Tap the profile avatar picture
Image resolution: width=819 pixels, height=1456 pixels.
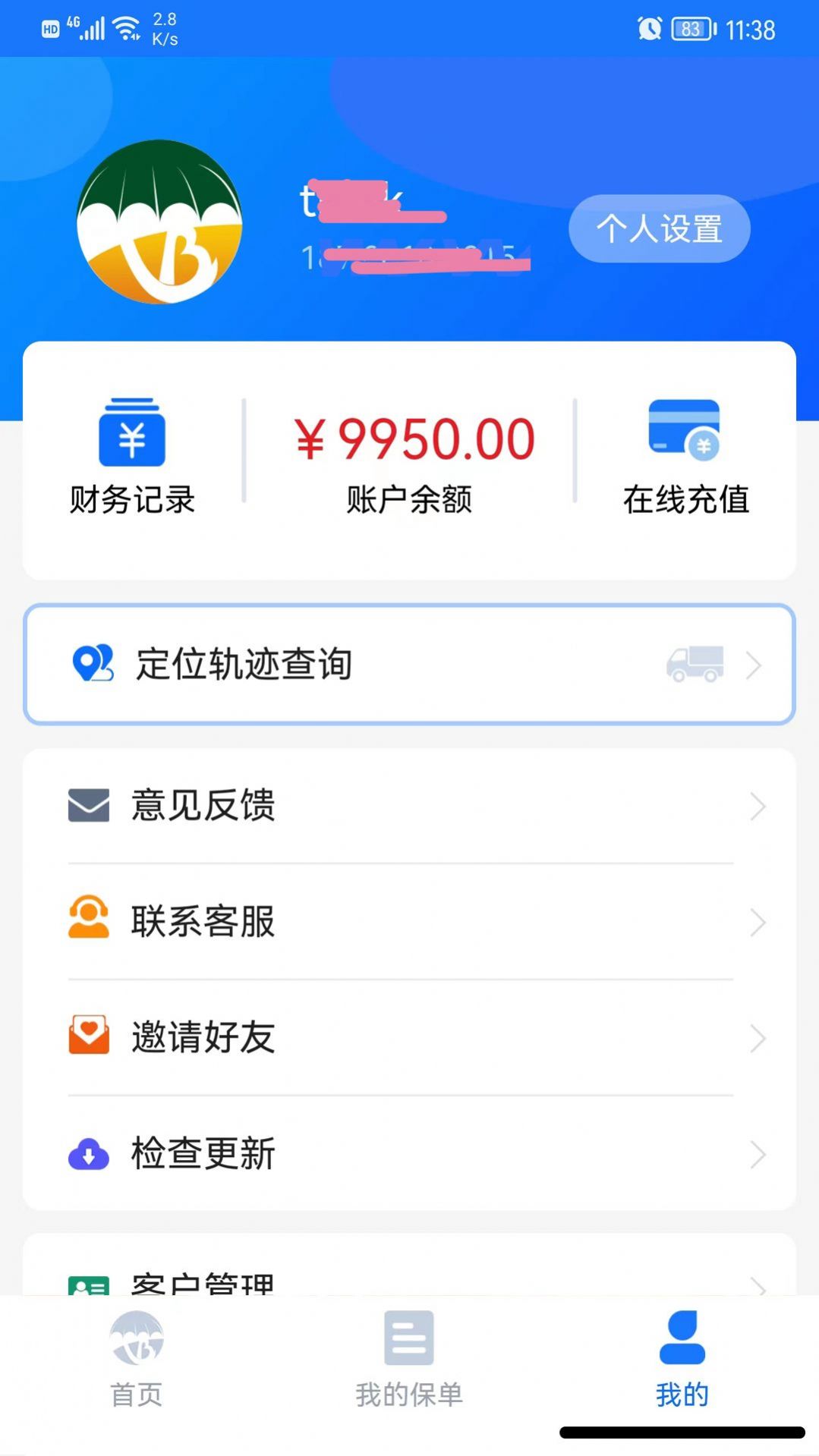click(x=159, y=222)
